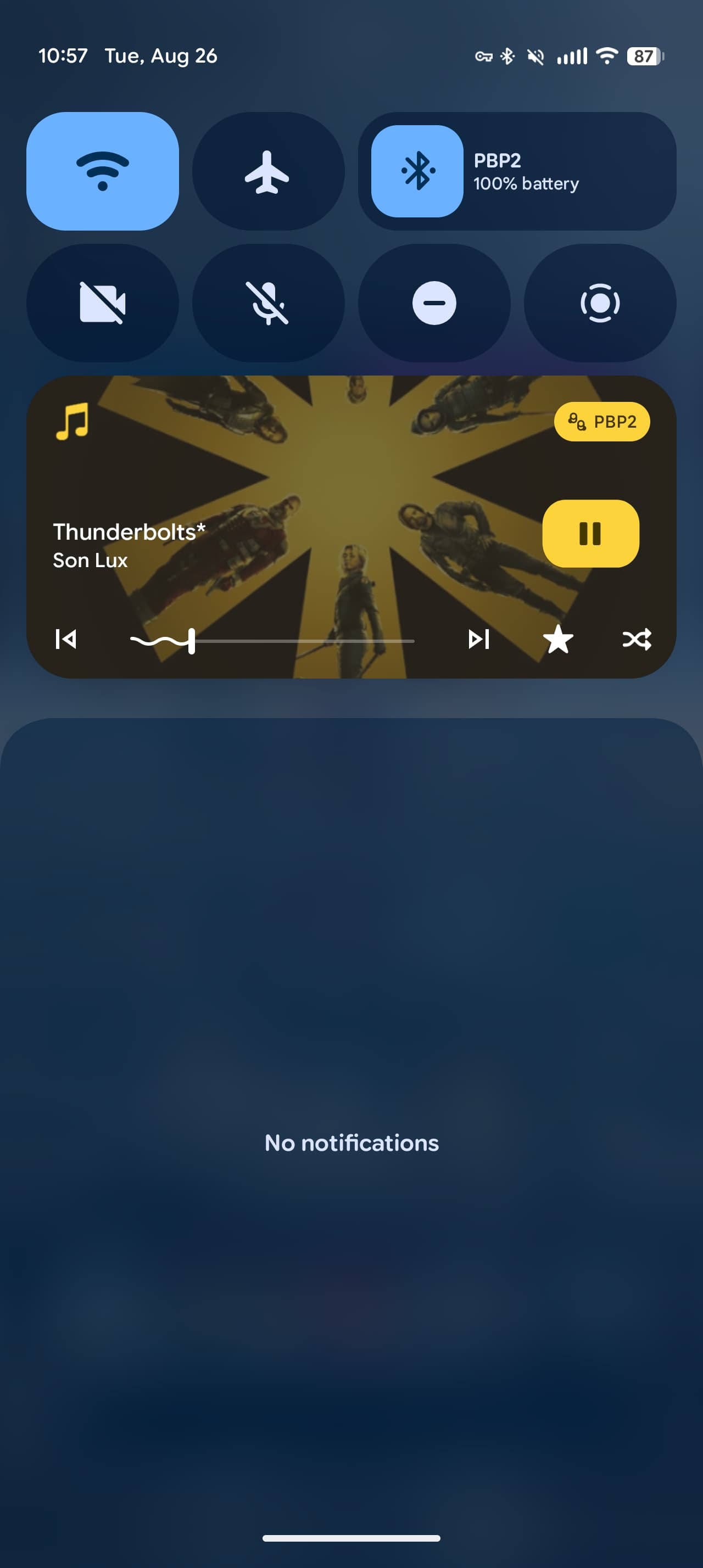Toggle camera access tile

pyautogui.click(x=102, y=303)
